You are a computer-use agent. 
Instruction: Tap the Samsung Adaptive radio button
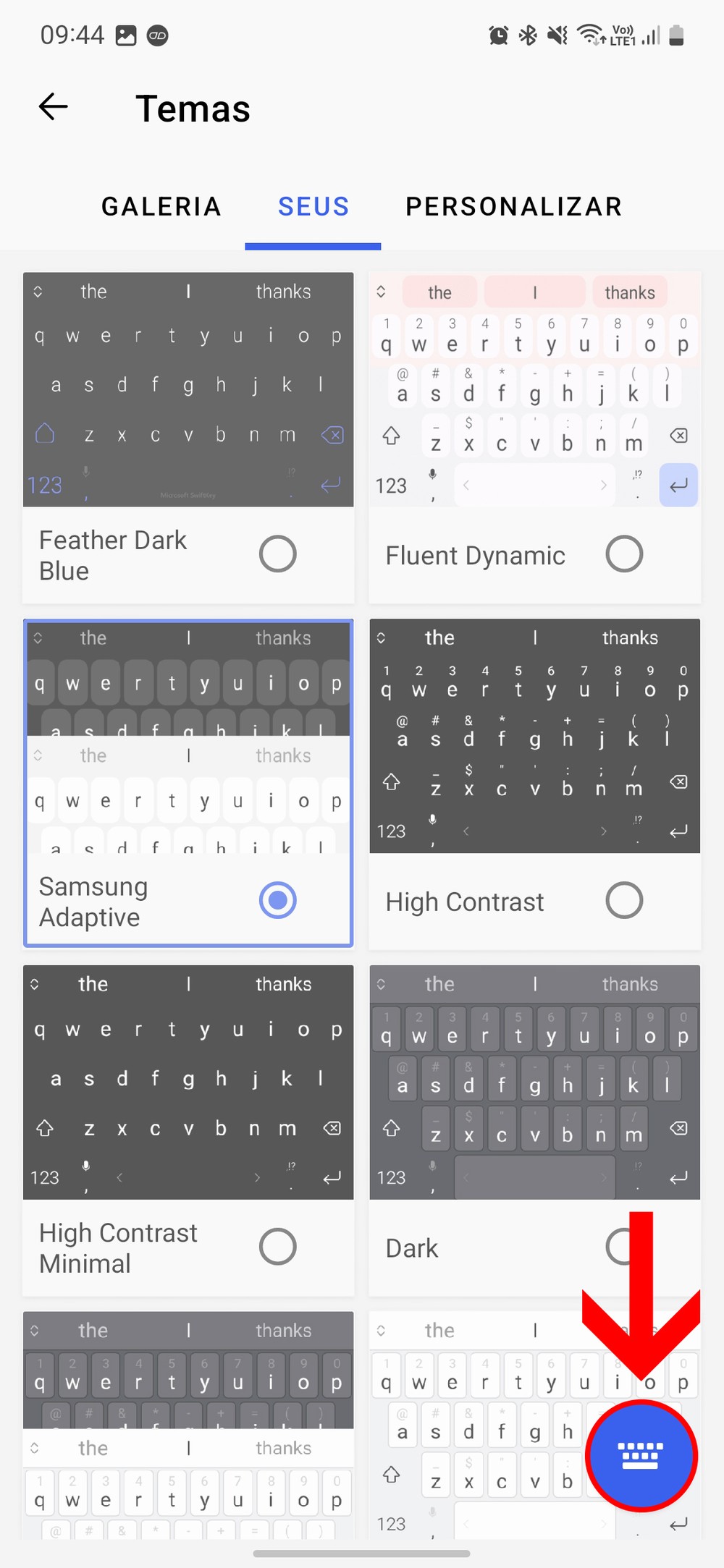(x=278, y=900)
